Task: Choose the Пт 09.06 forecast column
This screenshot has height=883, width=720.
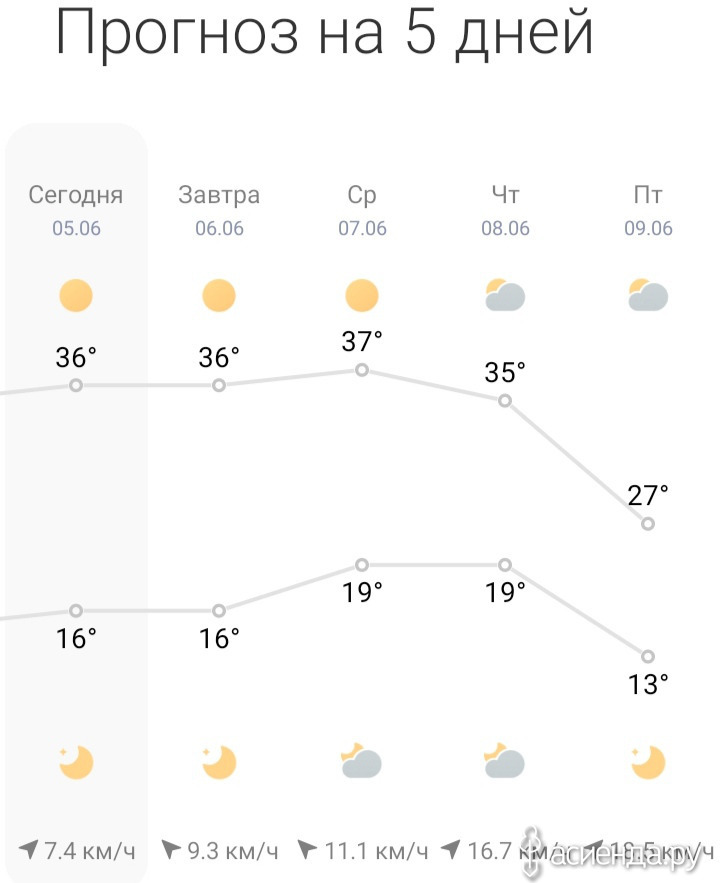Action: (648, 209)
